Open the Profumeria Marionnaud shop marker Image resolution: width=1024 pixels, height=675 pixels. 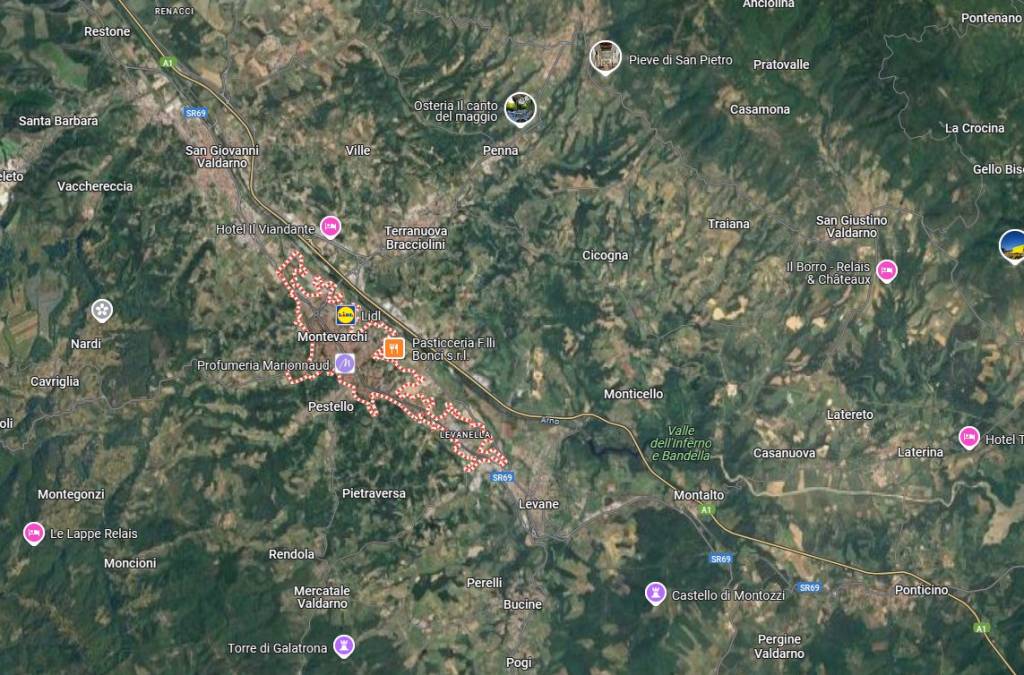point(345,365)
